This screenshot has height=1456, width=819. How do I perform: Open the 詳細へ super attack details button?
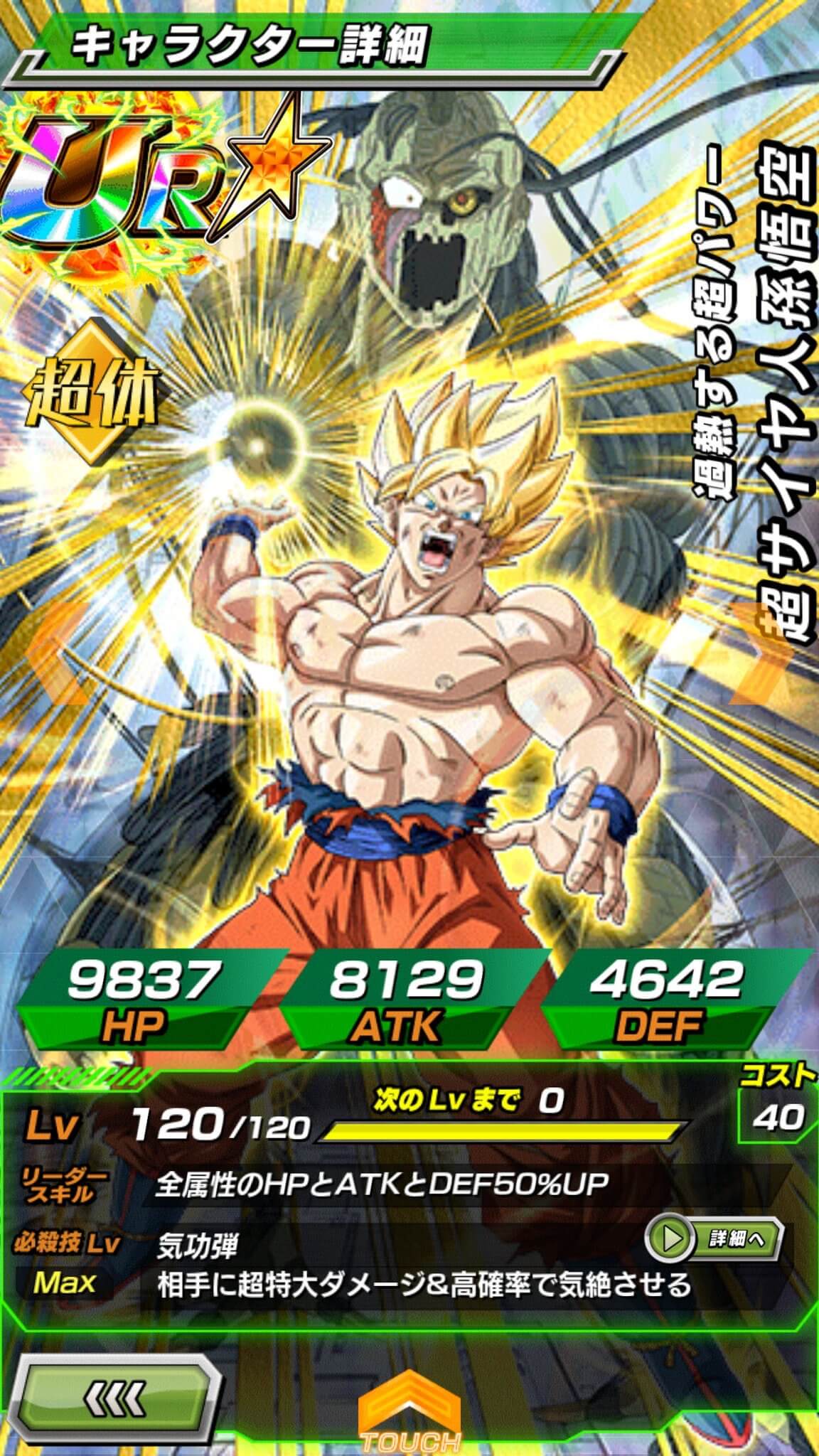click(714, 1239)
